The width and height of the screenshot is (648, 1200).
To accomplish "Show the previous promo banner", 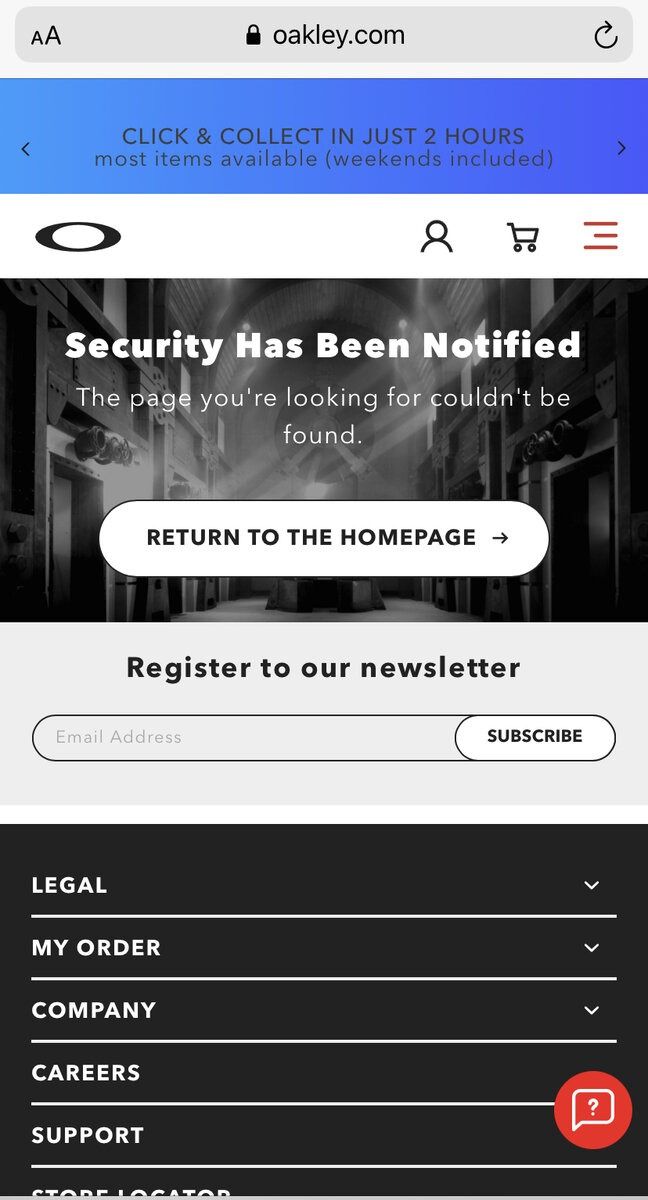I will (26, 148).
